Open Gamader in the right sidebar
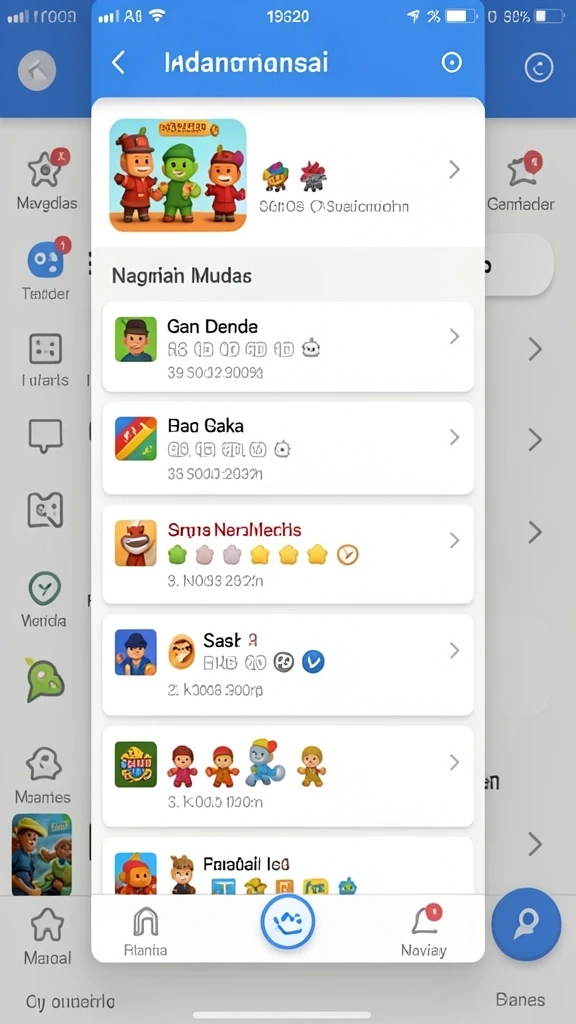Viewport: 576px width, 1024px height. [521, 181]
